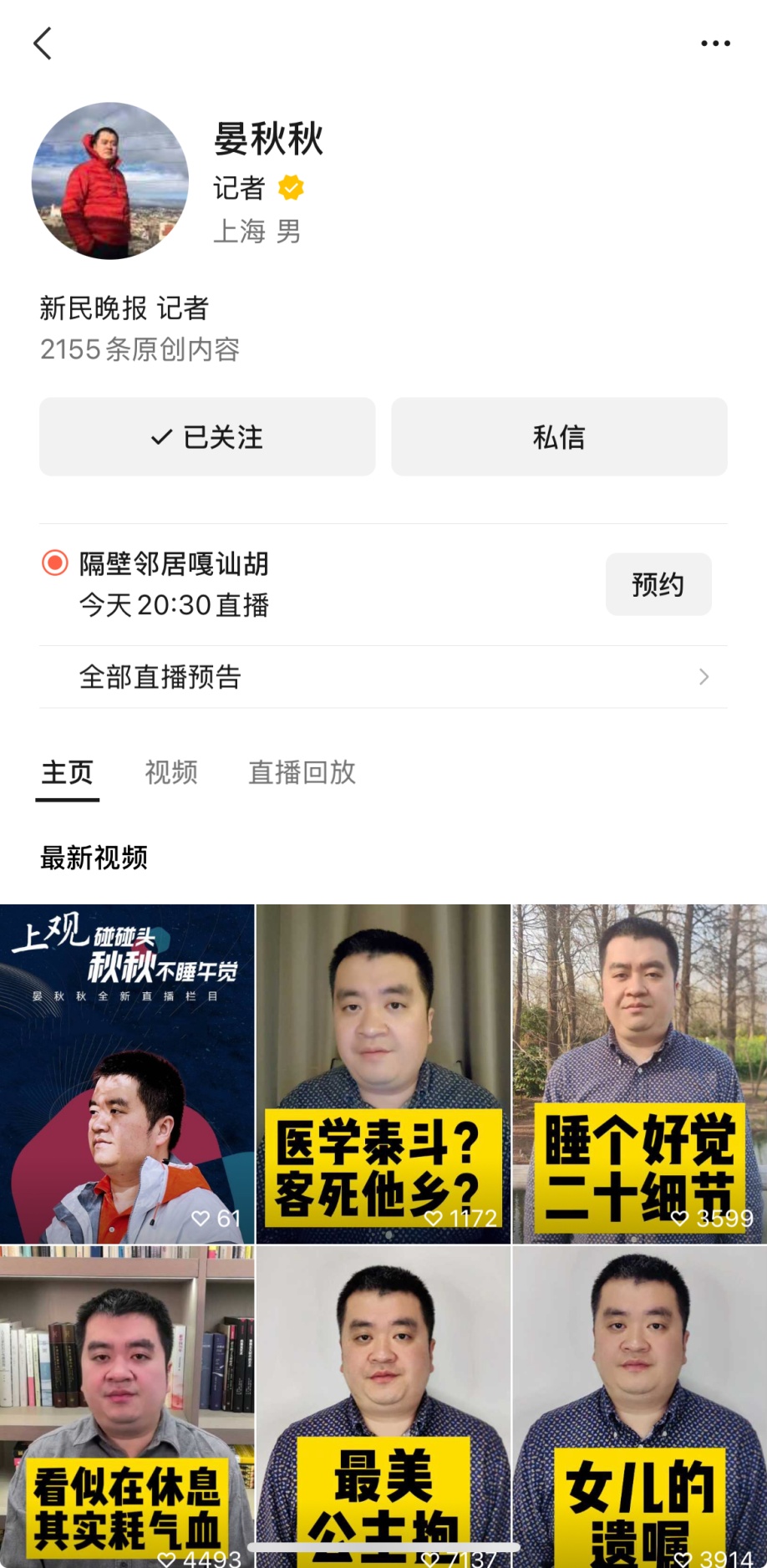Viewport: 767px width, 1568px height.
Task: Play the 女儿的遗嘱 video
Action: (x=639, y=1404)
